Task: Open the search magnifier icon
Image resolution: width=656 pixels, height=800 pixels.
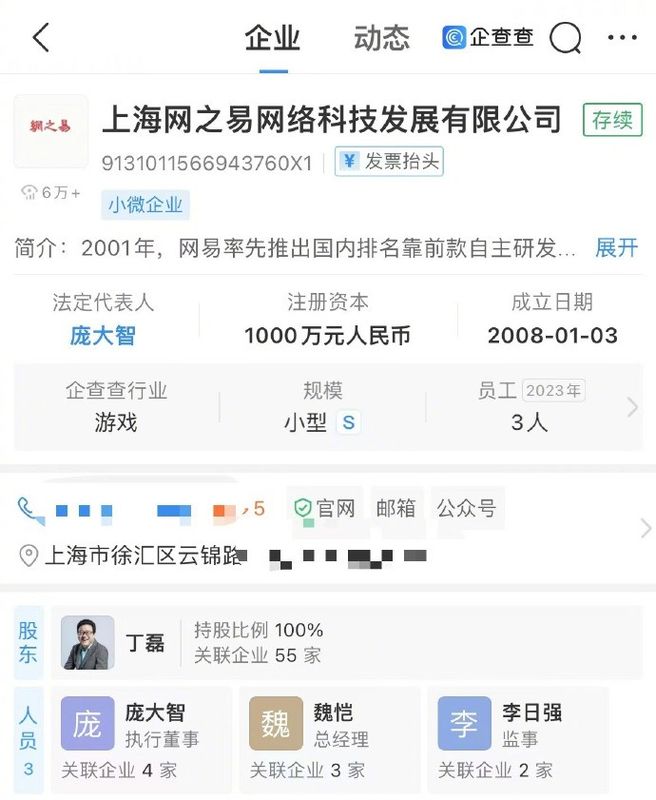Action: click(566, 38)
